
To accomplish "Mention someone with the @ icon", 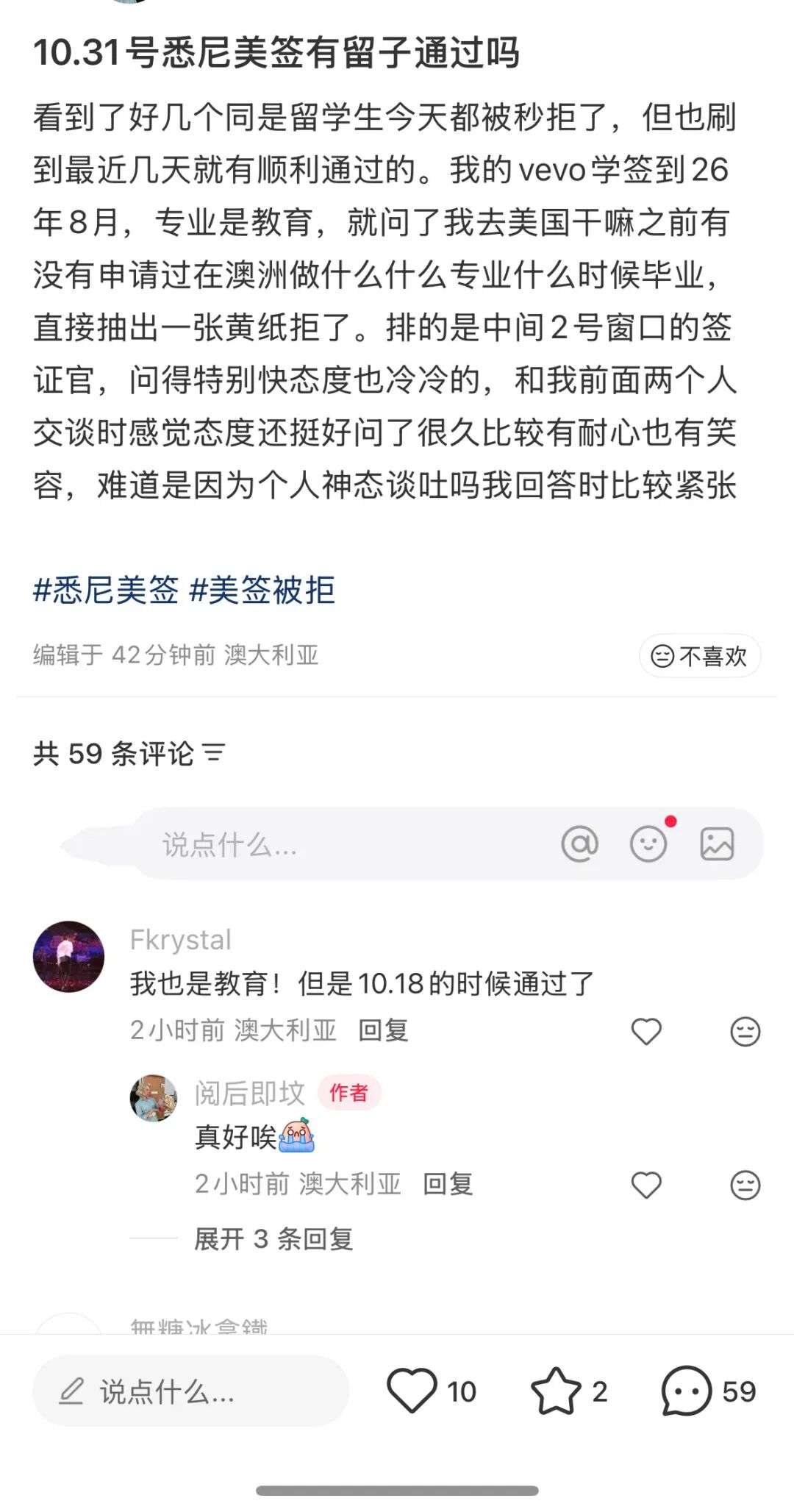I will coord(579,844).
